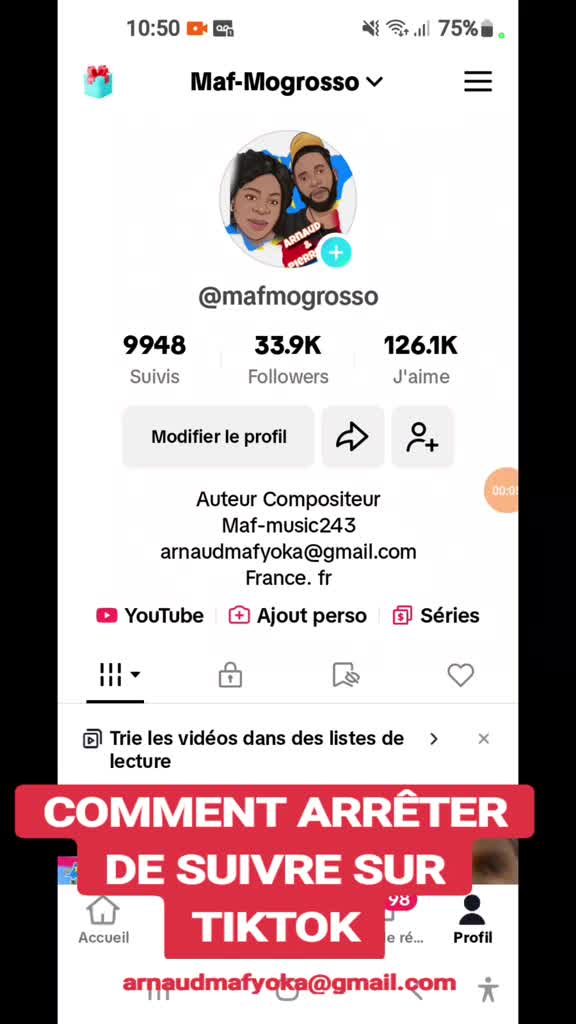This screenshot has width=576, height=1024.
Task: Dismiss the playlist sorting banner
Action: point(483,739)
